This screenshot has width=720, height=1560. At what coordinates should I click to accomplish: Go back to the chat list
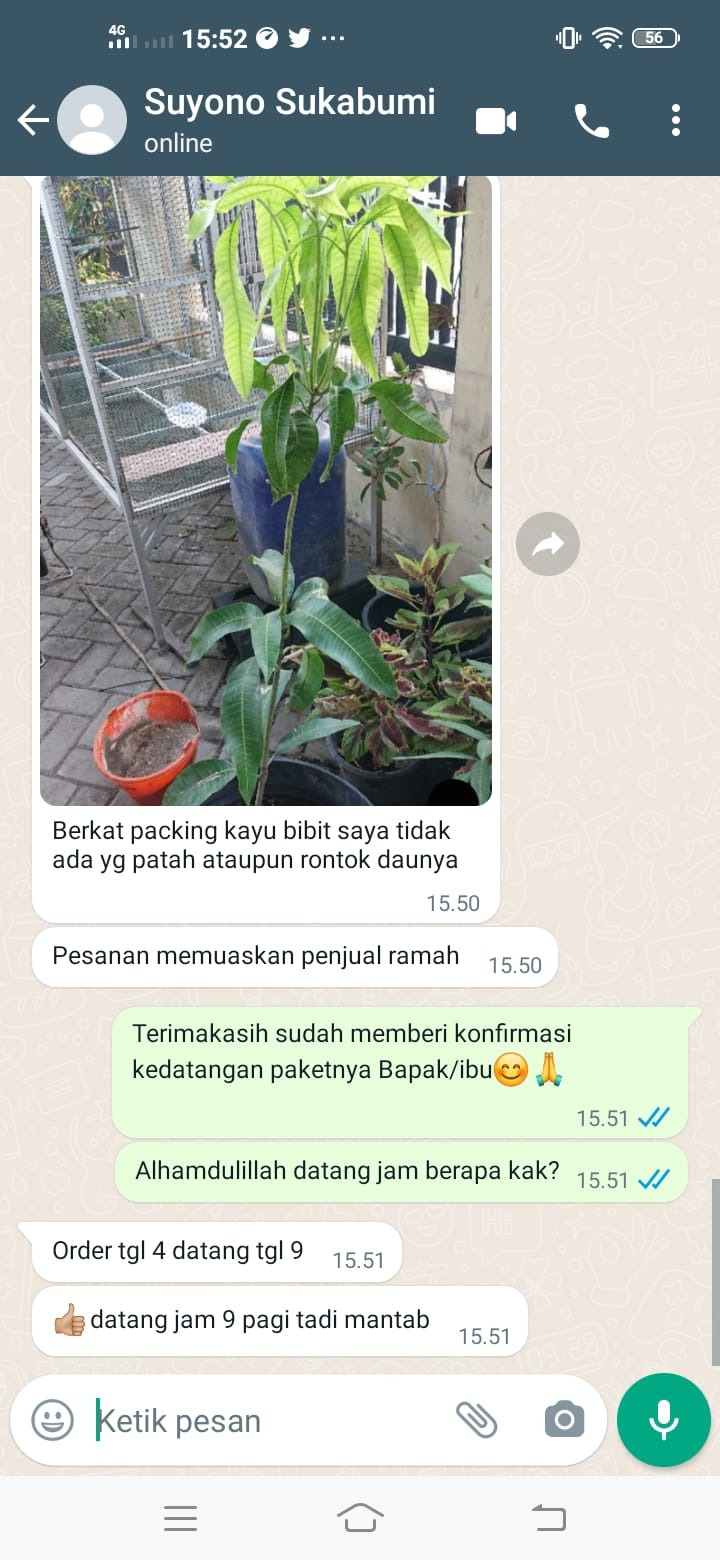[x=32, y=121]
